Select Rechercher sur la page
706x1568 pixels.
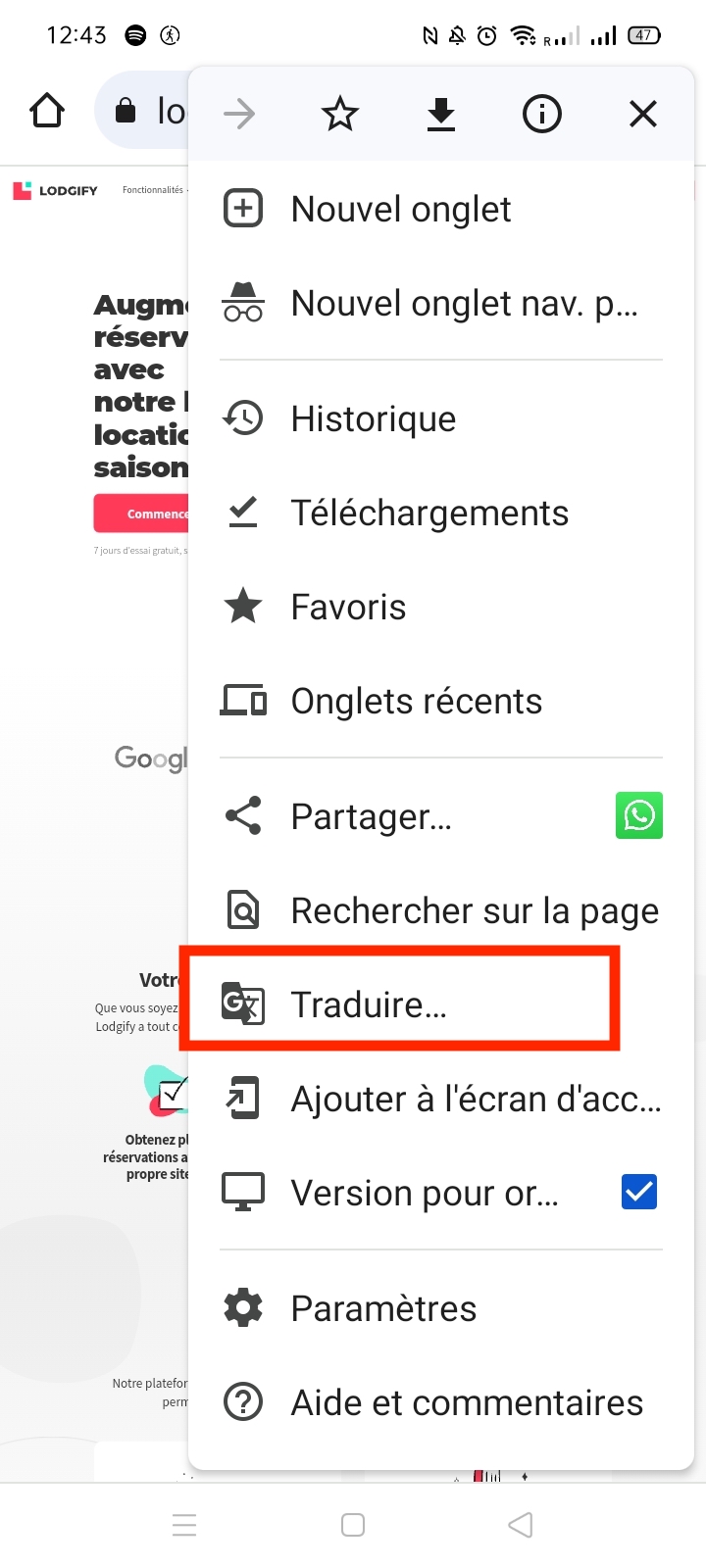click(x=474, y=911)
